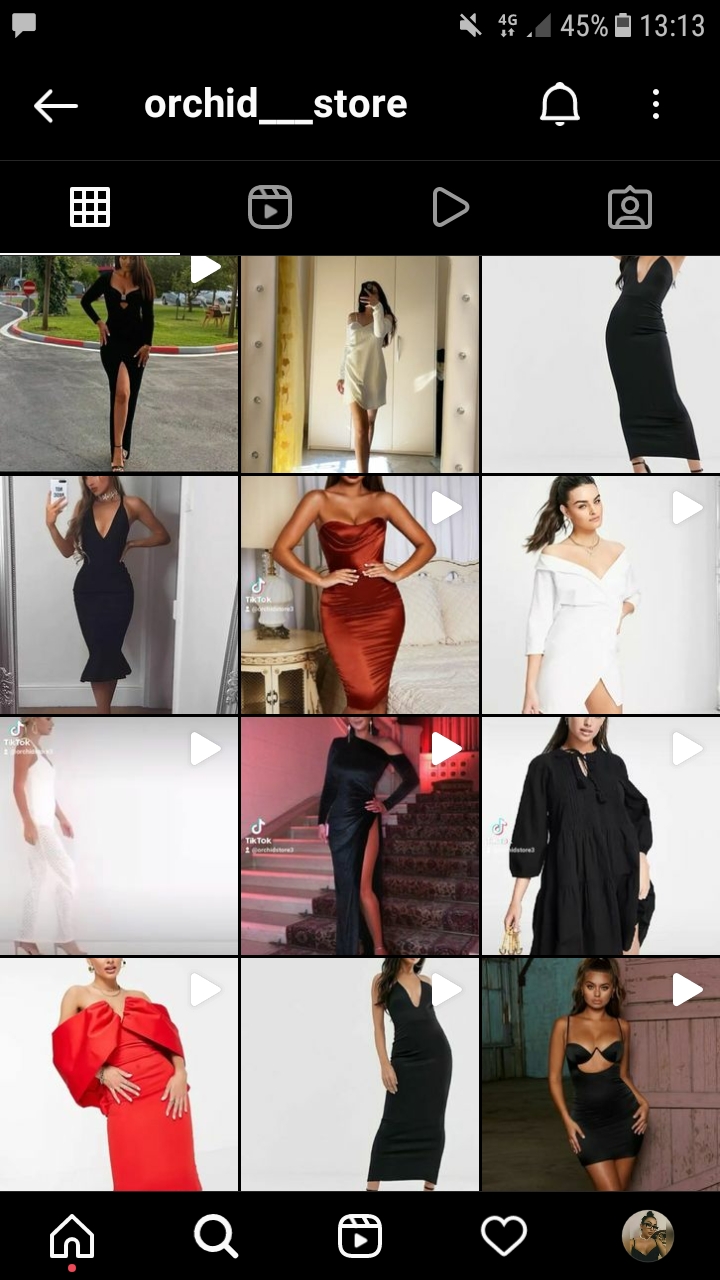Go back using the arrow icon
720x1280 pixels.
(x=55, y=105)
